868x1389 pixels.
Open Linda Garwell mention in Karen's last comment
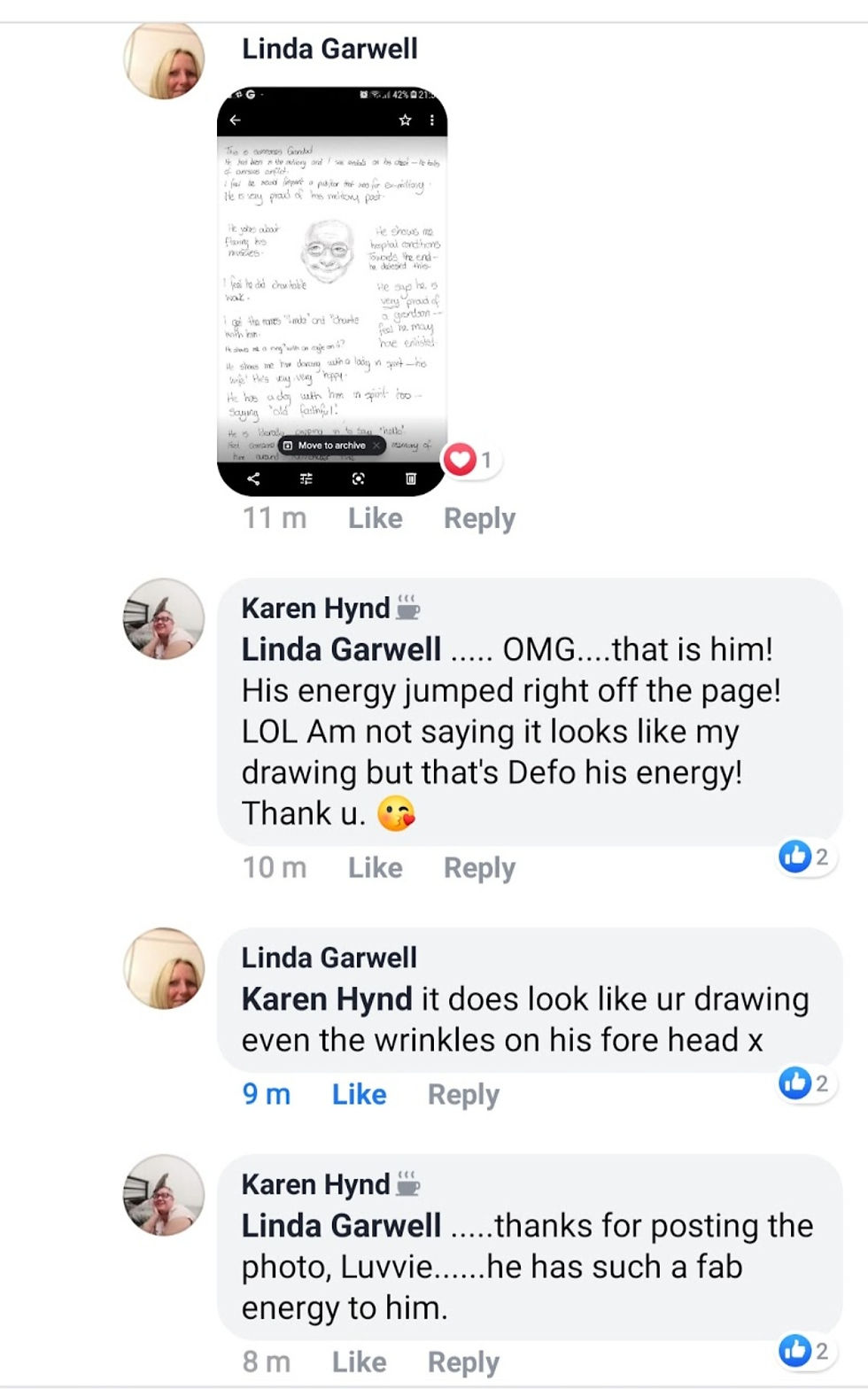point(341,1226)
